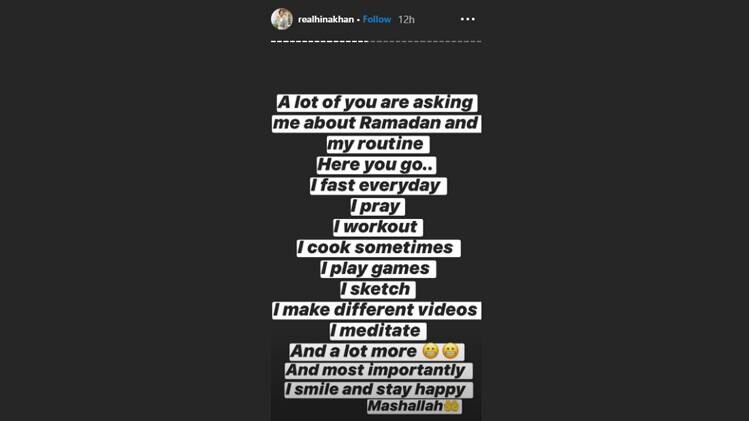Follow realhinakhan from the story
This screenshot has height=421, width=749.
coord(377,19)
